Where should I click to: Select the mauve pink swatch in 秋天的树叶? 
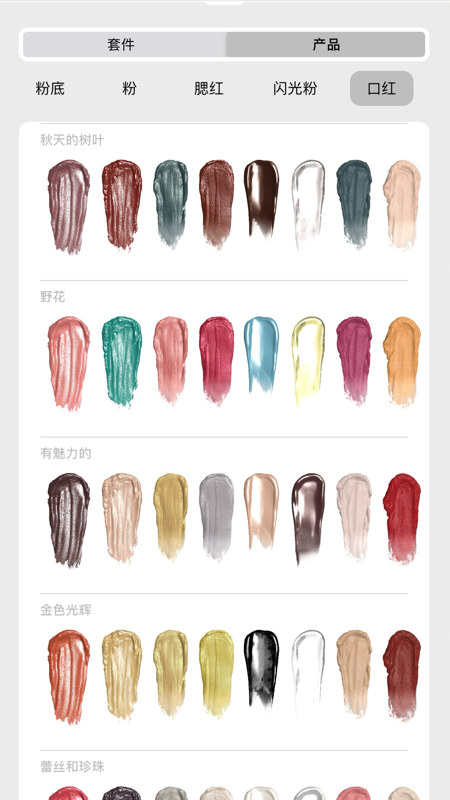(x=68, y=207)
